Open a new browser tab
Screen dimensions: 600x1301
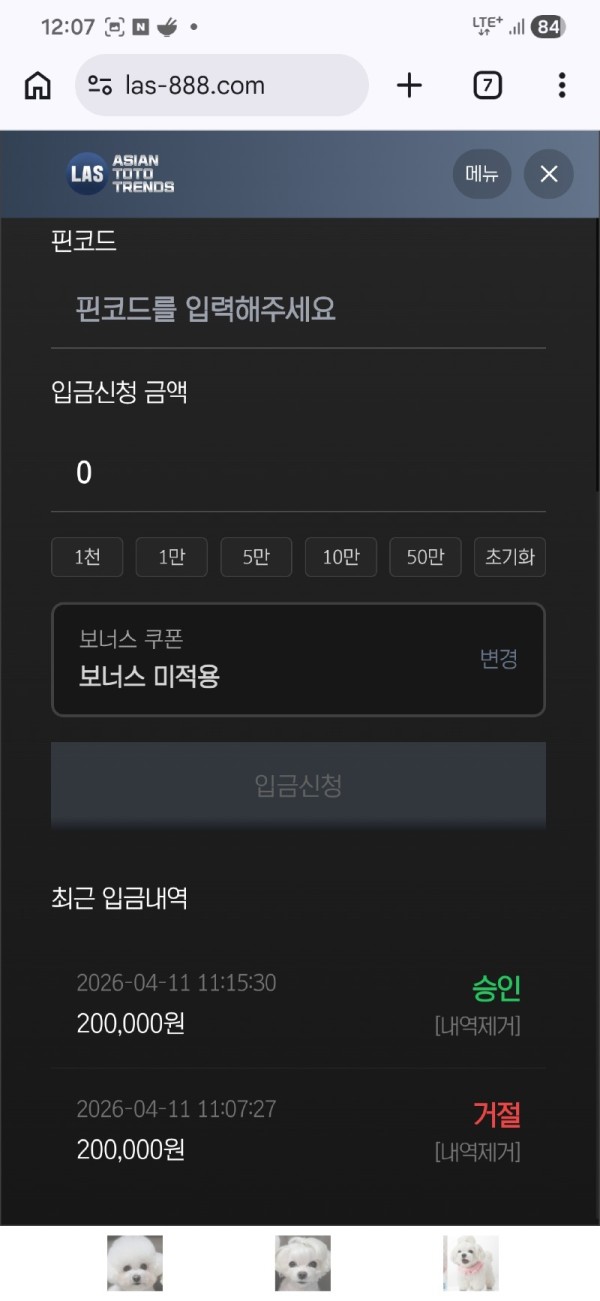(409, 86)
